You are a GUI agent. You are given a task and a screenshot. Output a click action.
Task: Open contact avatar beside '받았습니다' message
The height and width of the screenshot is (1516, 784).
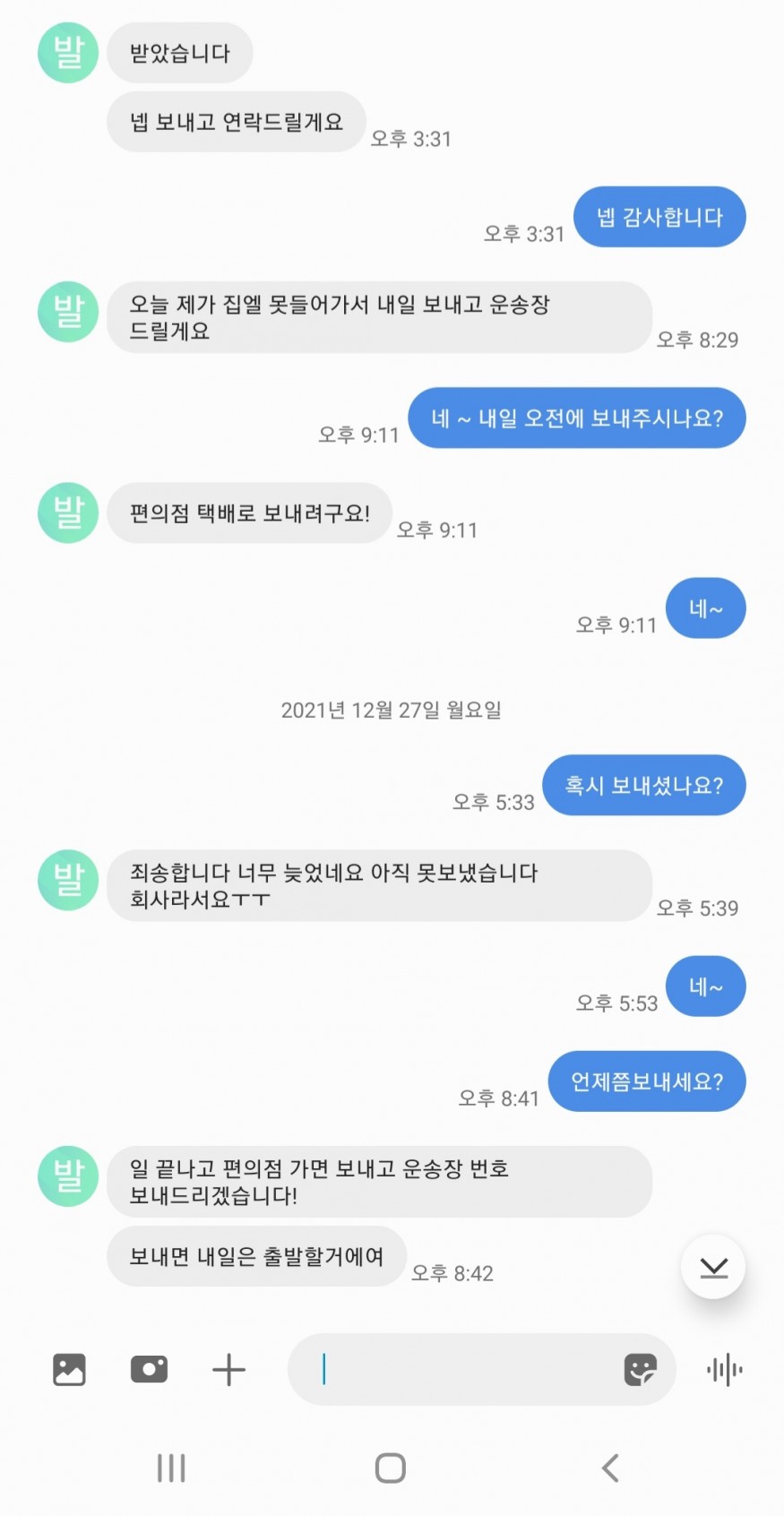[x=68, y=53]
